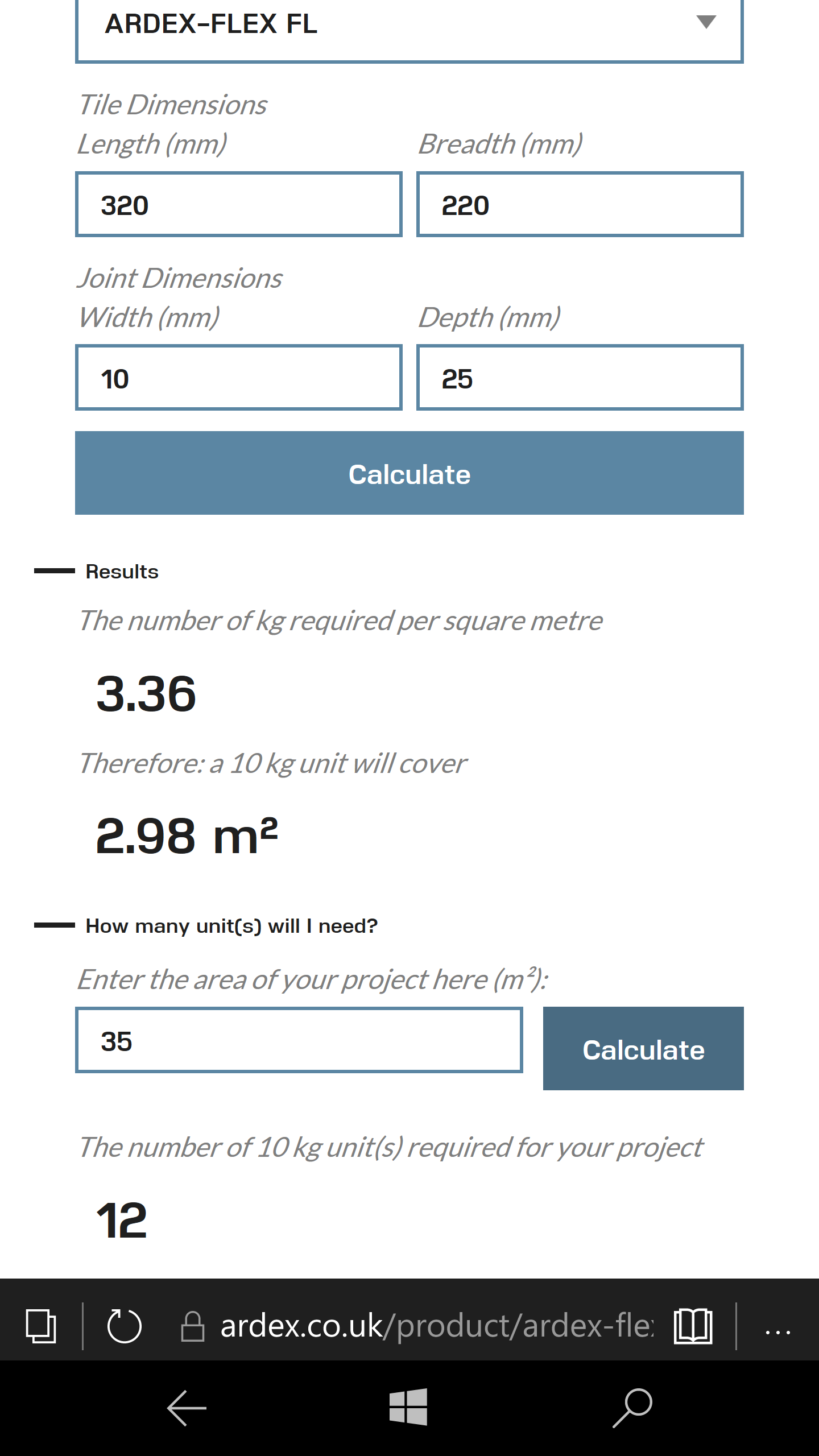Screen dimensions: 819x1456
Task: Reload the current page
Action: (x=124, y=1326)
